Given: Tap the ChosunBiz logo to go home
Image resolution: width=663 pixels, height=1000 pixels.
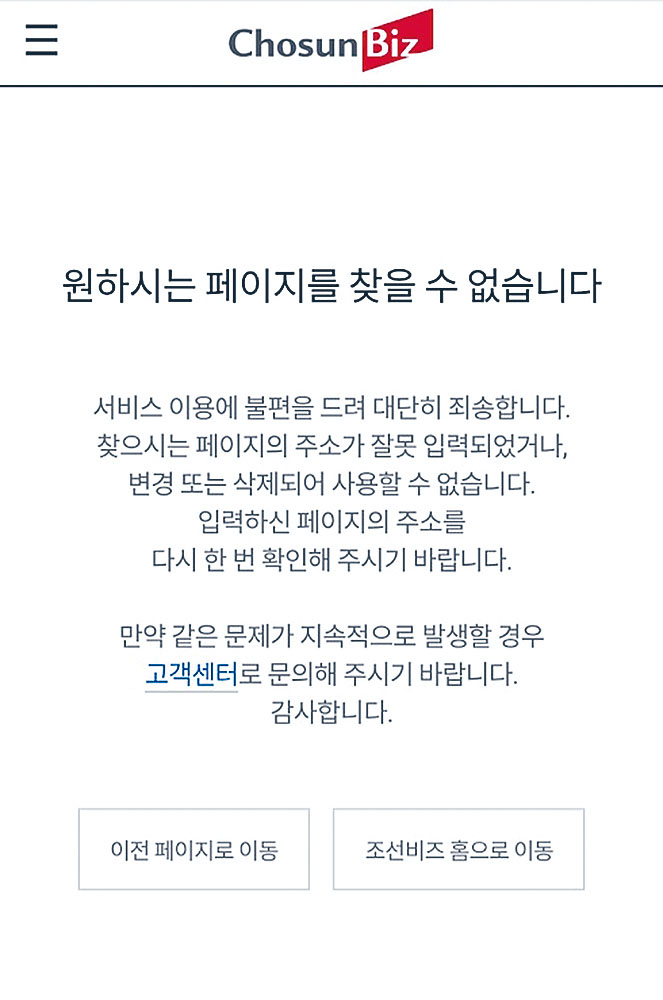Looking at the screenshot, I should point(331,42).
